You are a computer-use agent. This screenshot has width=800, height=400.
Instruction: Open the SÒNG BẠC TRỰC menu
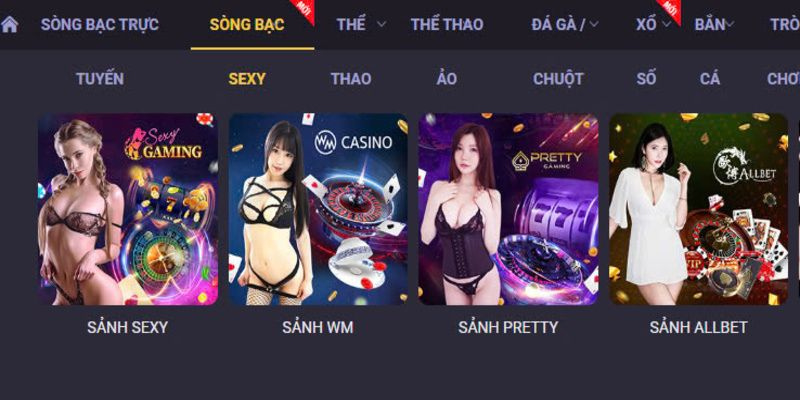pyautogui.click(x=99, y=25)
